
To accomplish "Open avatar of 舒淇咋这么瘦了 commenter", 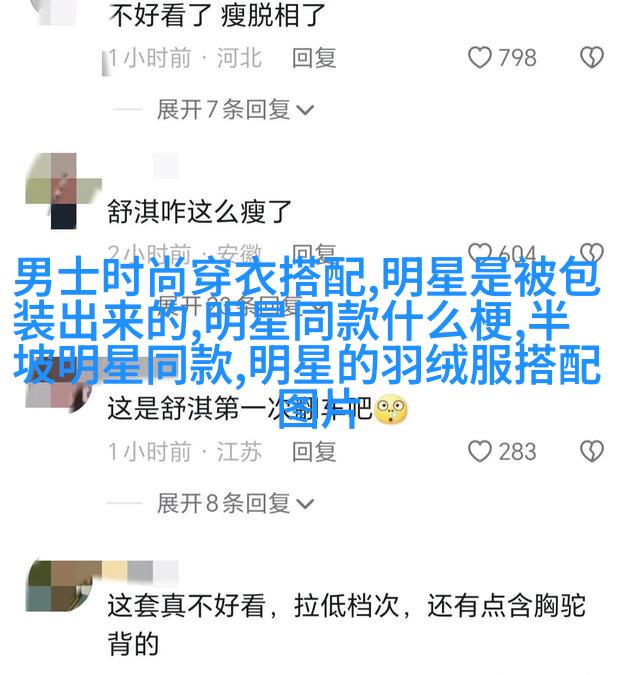I will click(x=51, y=190).
